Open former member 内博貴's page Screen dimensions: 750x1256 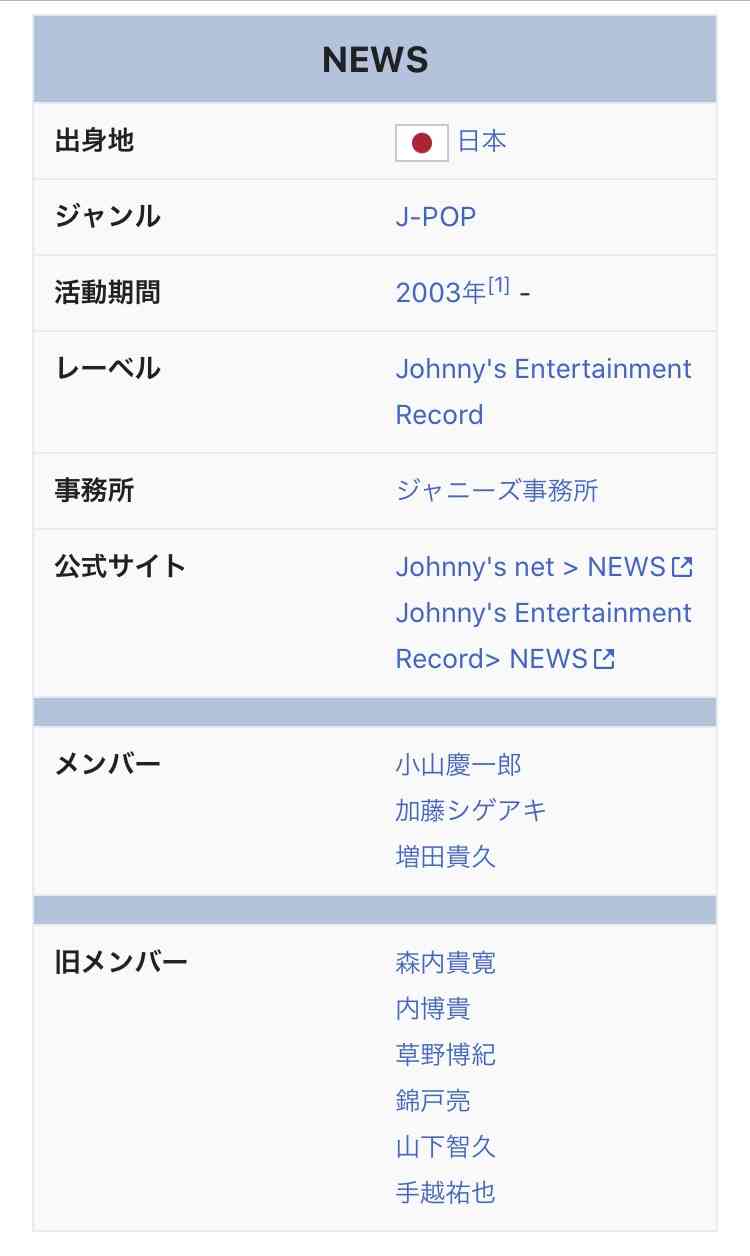[x=433, y=1009]
